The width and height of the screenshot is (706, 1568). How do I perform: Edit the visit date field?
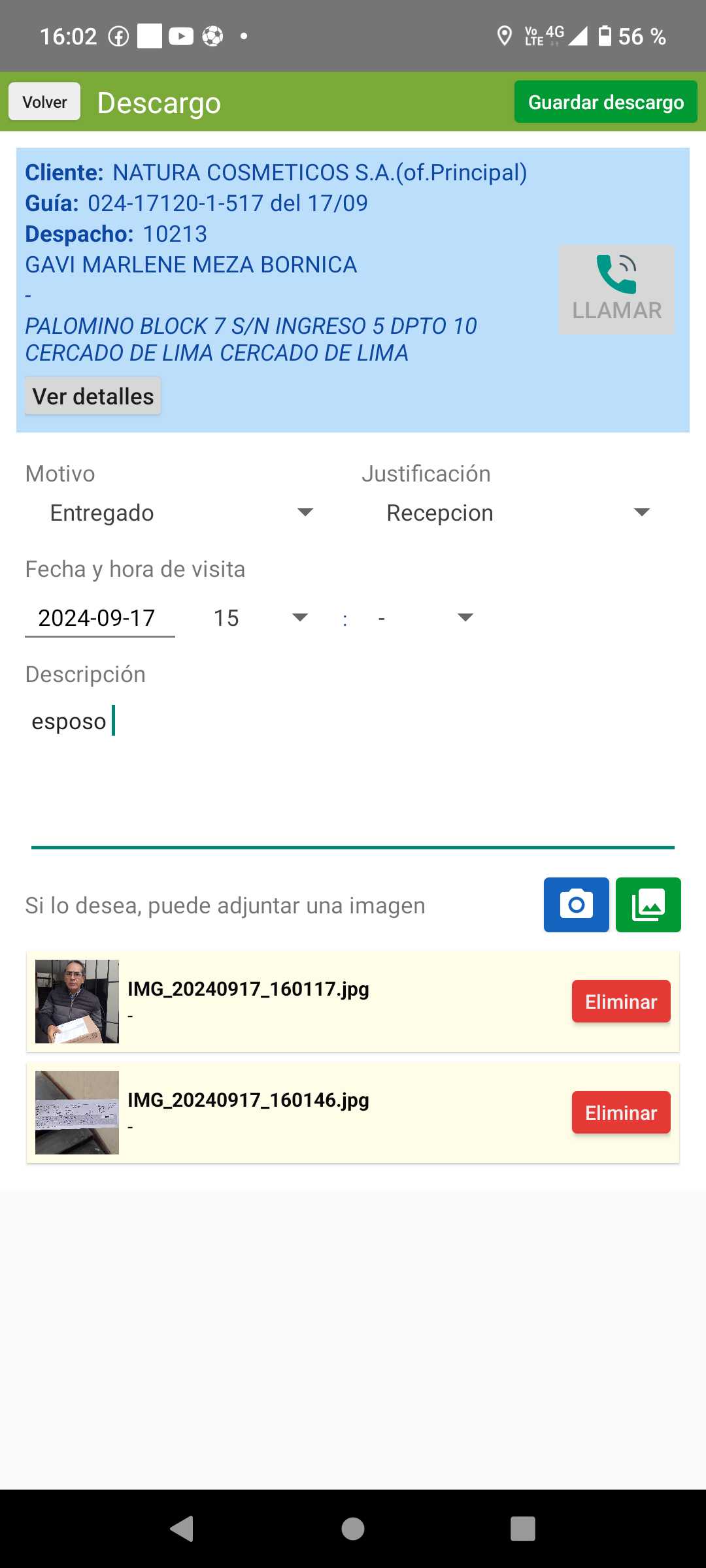point(99,618)
